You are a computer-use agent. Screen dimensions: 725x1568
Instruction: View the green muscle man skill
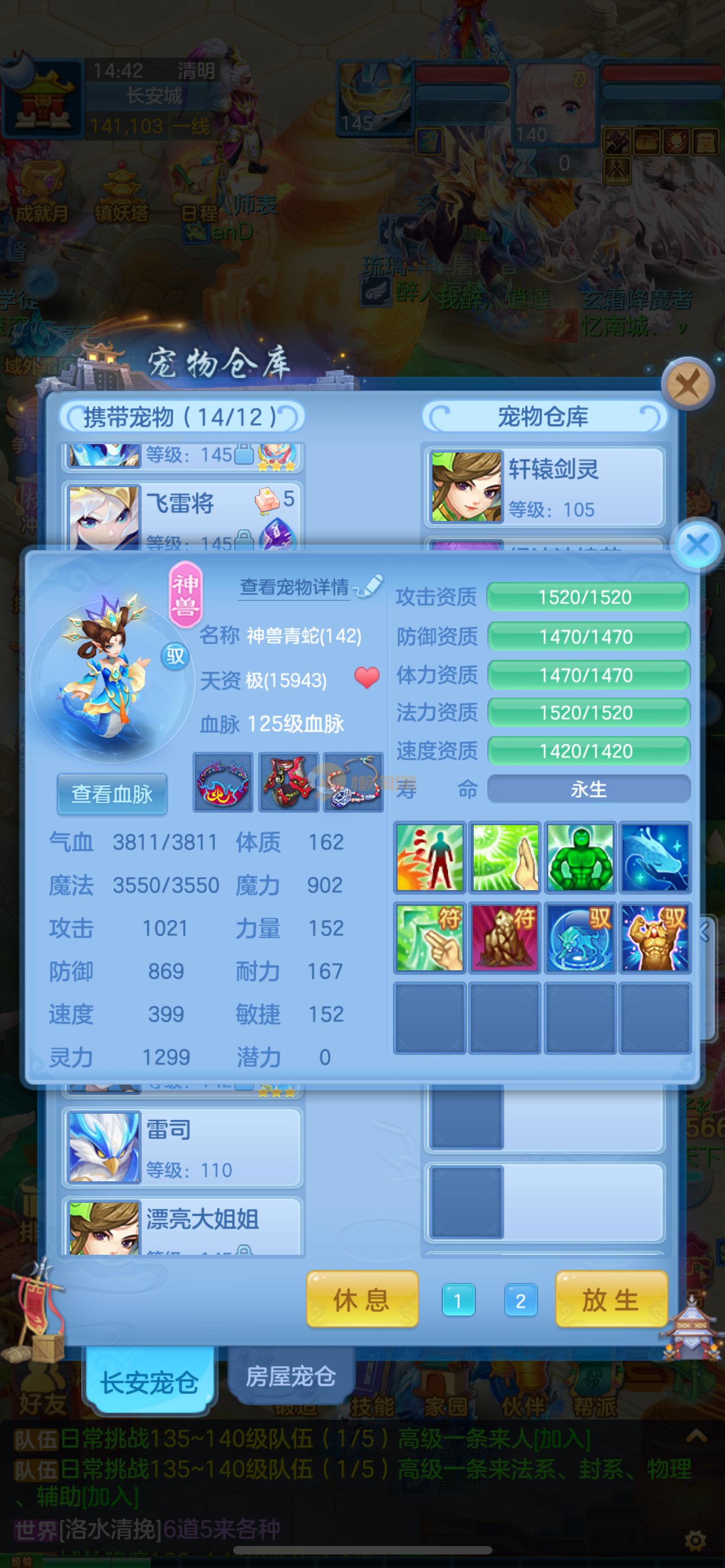[x=579, y=857]
